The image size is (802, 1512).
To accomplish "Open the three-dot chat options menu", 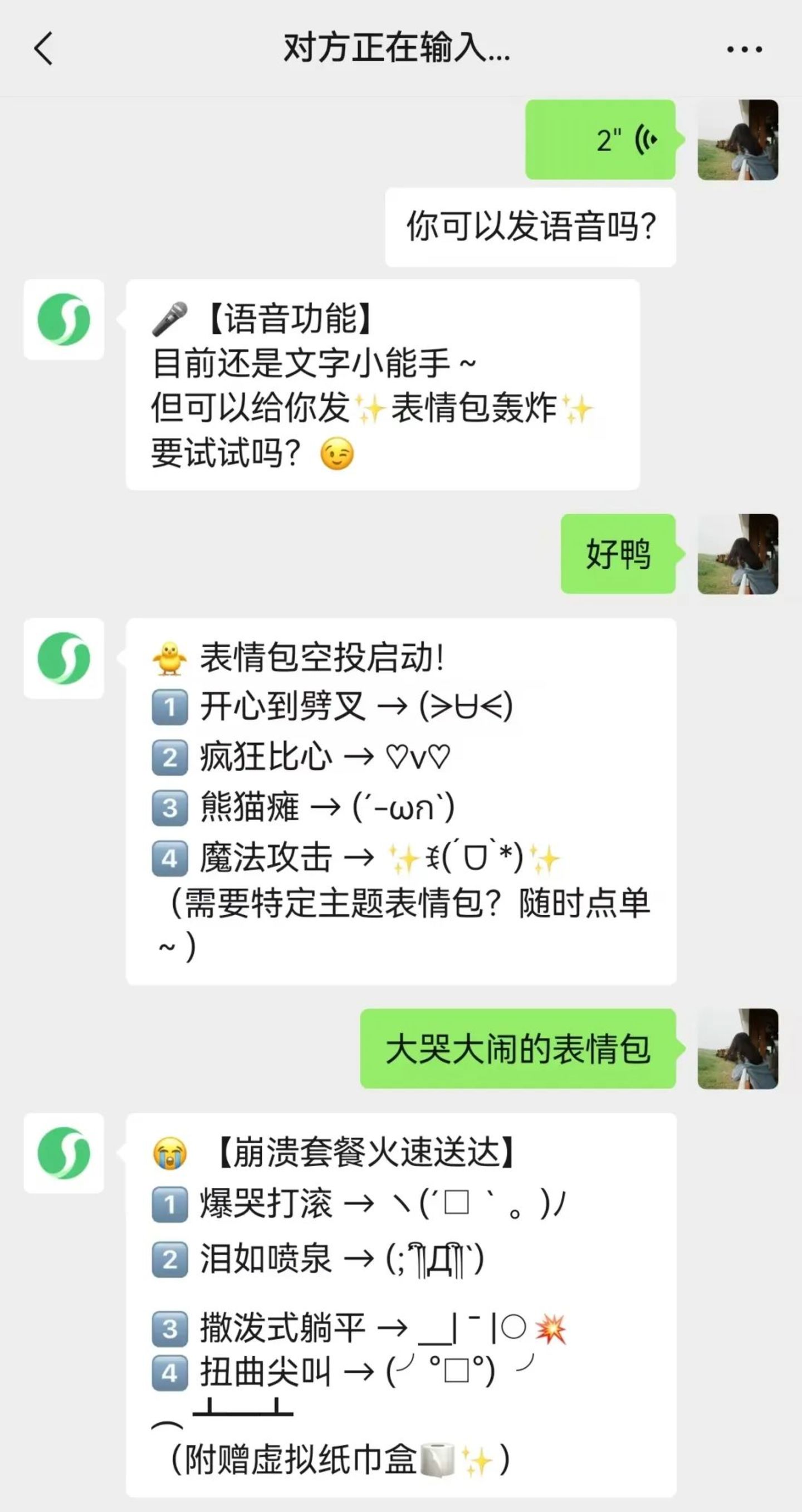I will click(744, 49).
